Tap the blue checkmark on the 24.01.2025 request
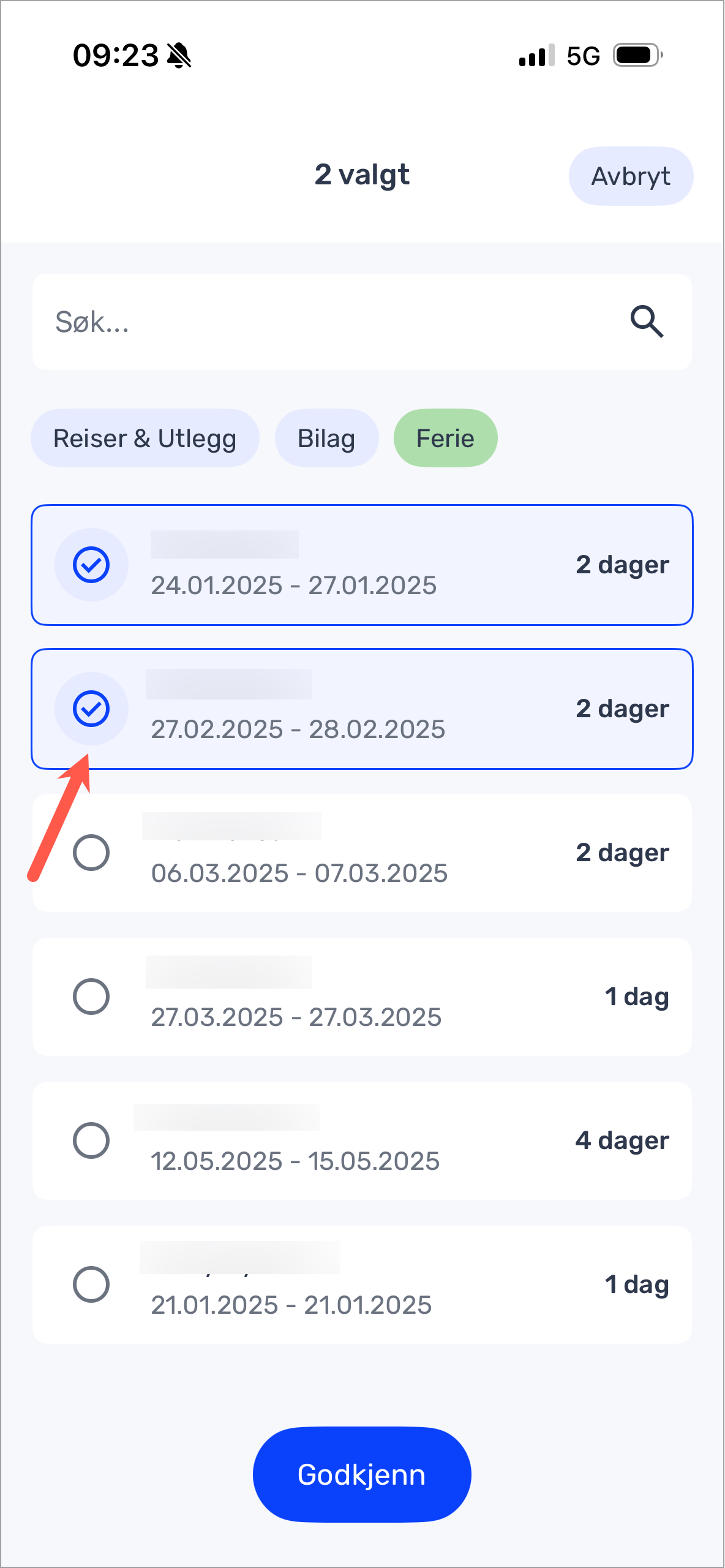This screenshot has width=725, height=1568. 92,565
